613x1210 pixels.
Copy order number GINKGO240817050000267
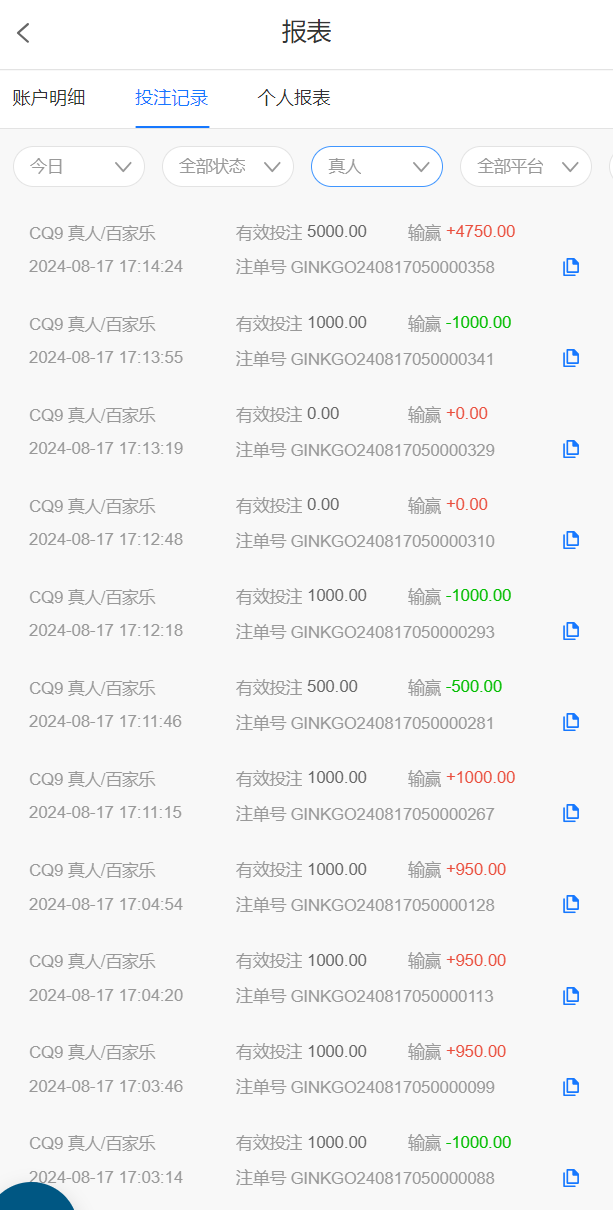coord(571,813)
